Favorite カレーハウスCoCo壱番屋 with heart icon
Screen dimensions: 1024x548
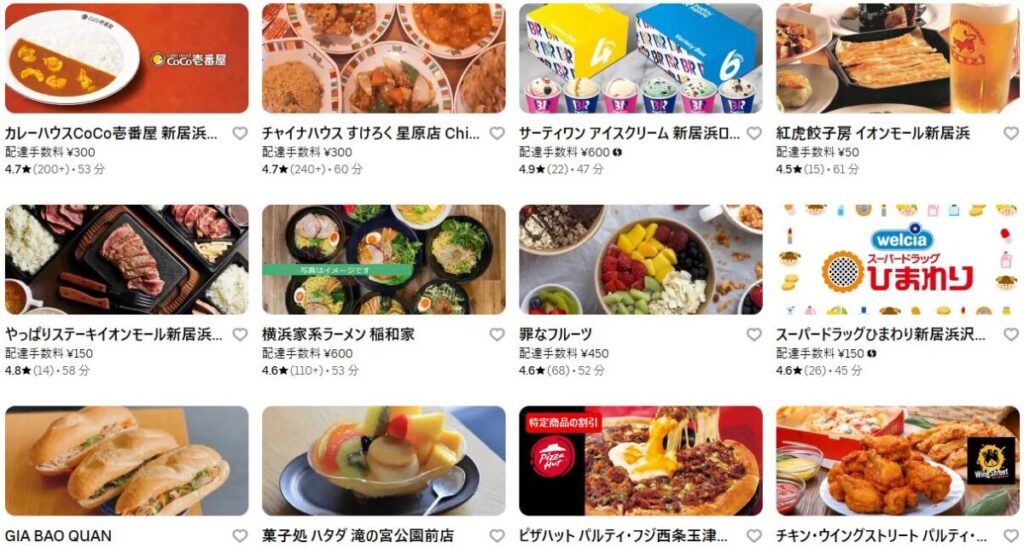pyautogui.click(x=240, y=133)
